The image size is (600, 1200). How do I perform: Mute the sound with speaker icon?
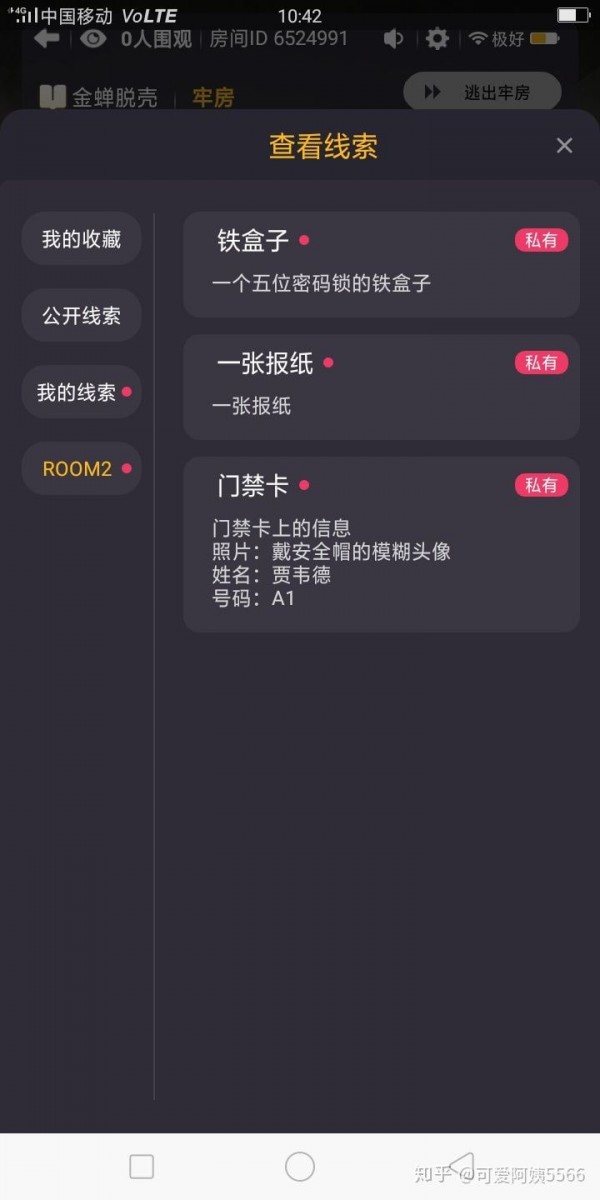[394, 39]
